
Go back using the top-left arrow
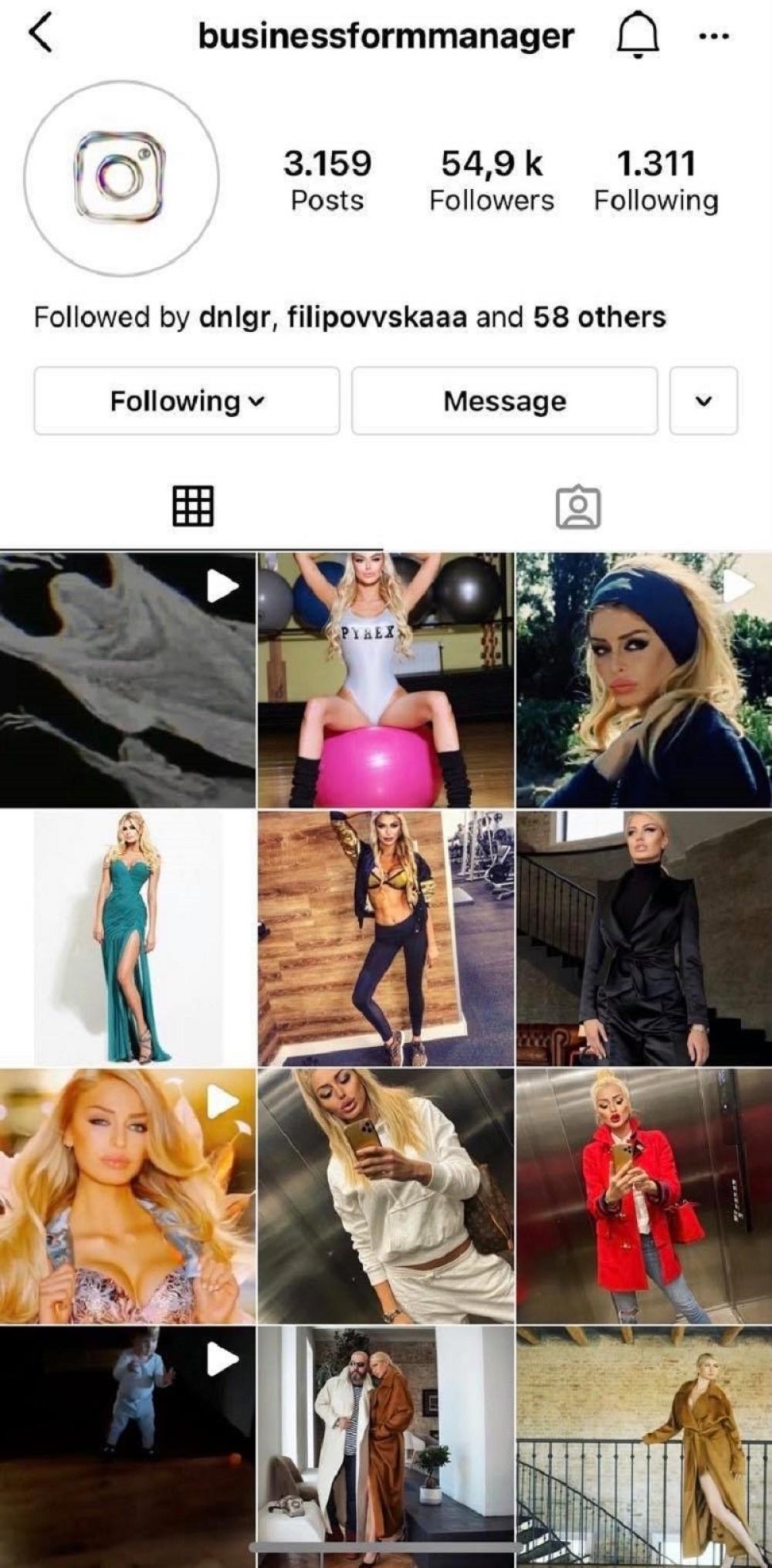(x=40, y=35)
